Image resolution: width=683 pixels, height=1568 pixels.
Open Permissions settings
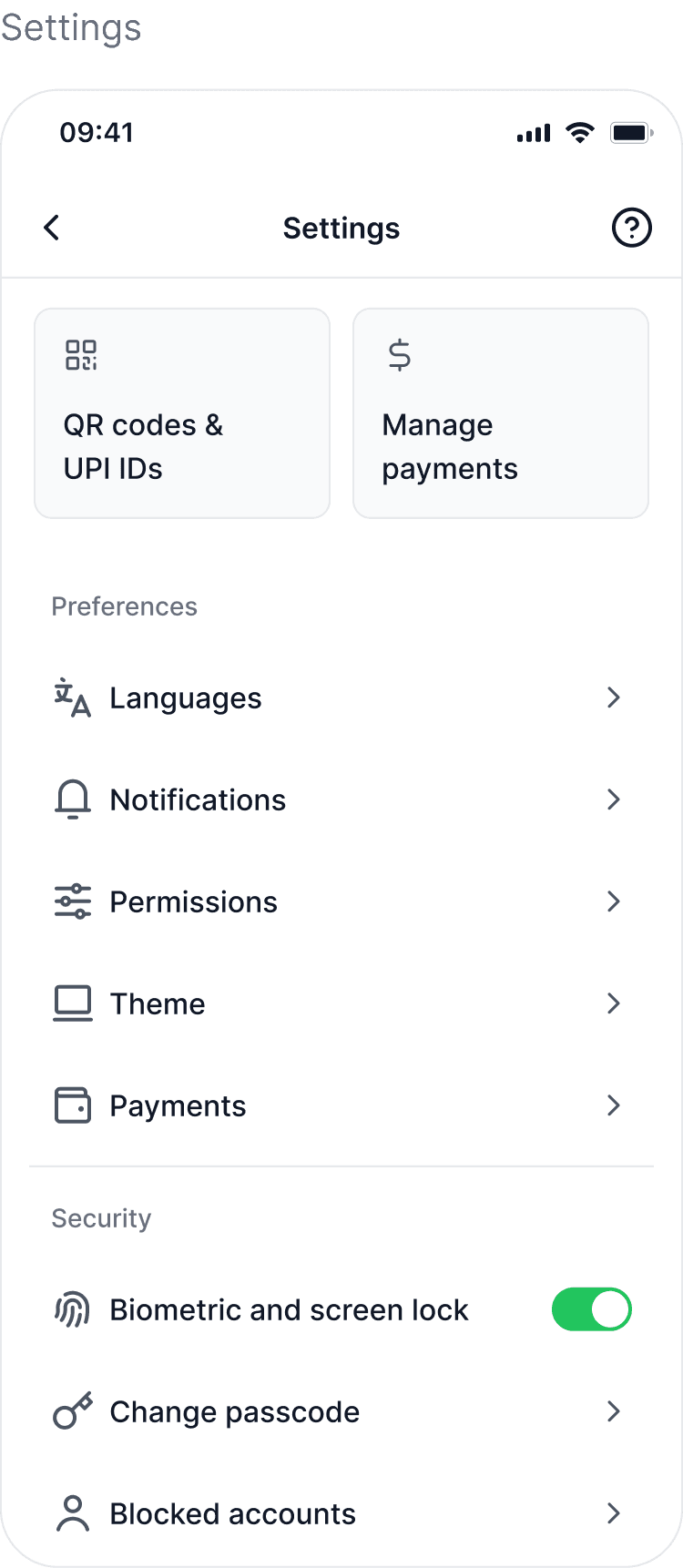pyautogui.click(x=341, y=902)
